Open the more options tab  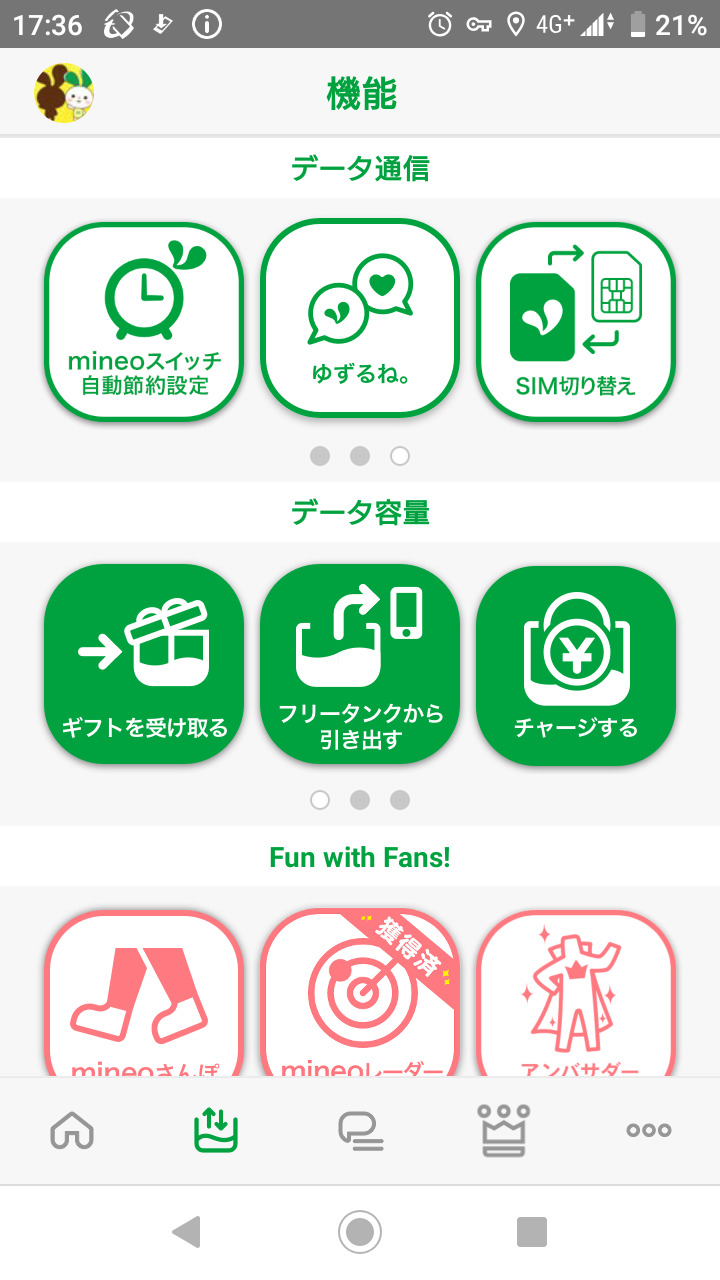pyautogui.click(x=648, y=1131)
